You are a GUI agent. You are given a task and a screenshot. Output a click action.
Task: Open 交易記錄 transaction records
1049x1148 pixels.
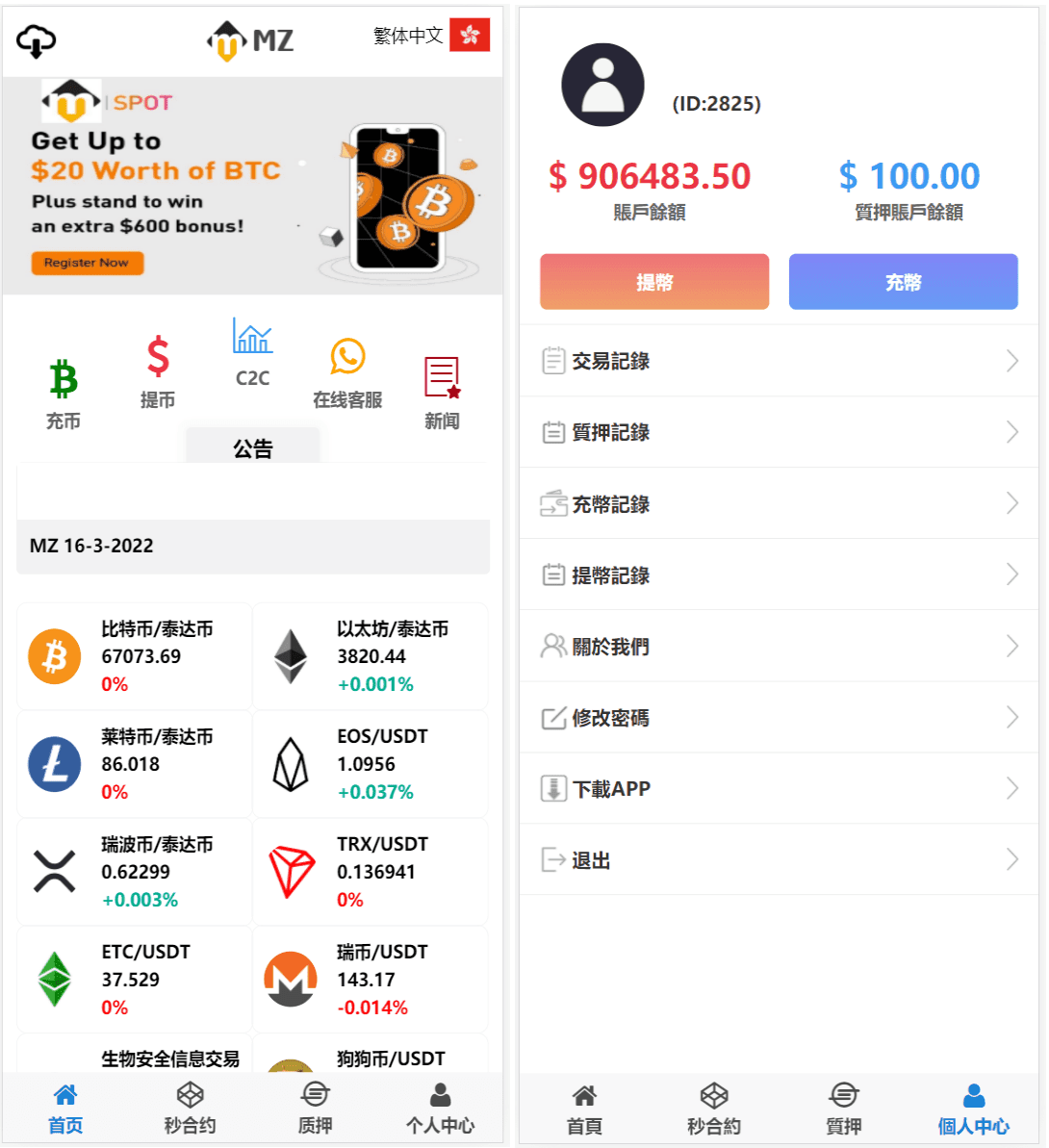(x=779, y=361)
